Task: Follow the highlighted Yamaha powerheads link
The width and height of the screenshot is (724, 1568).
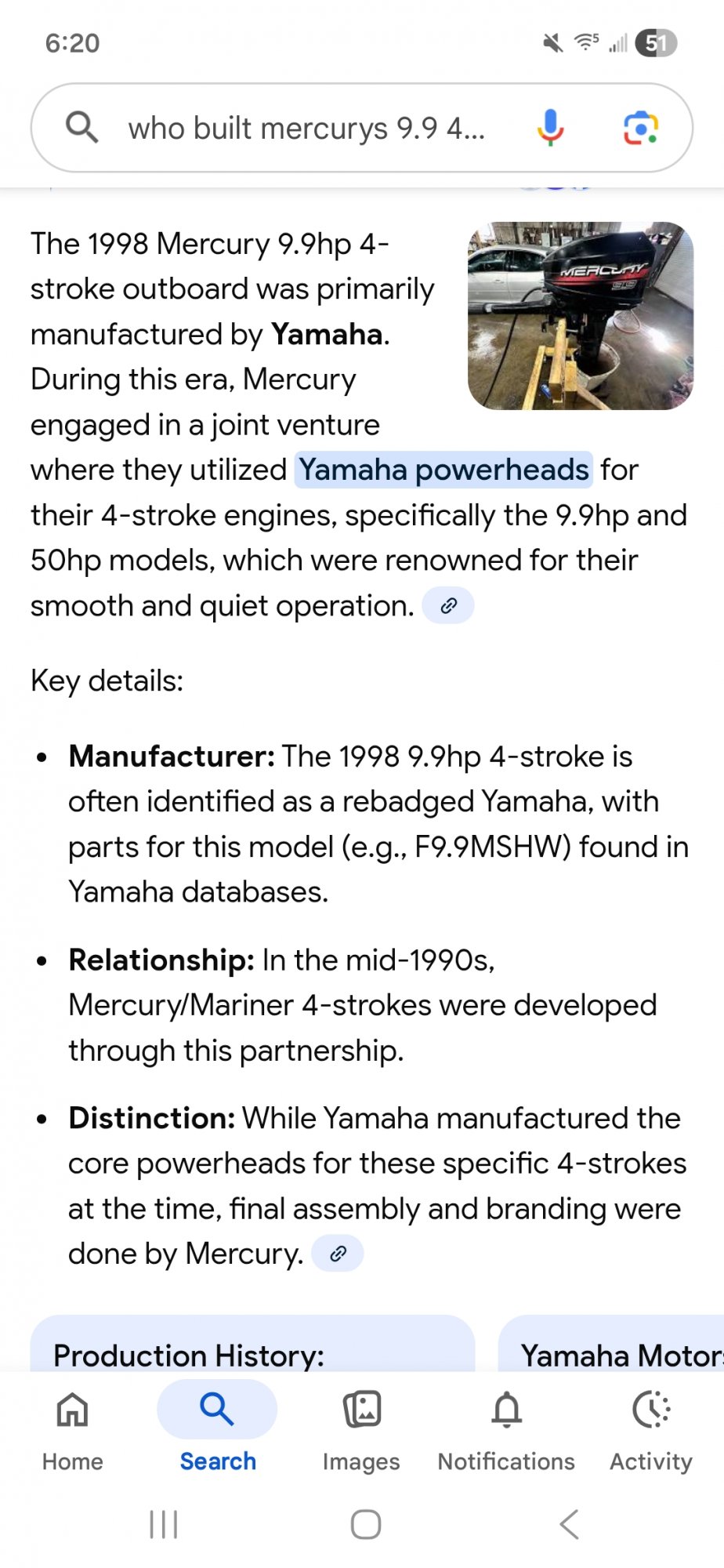Action: [443, 470]
